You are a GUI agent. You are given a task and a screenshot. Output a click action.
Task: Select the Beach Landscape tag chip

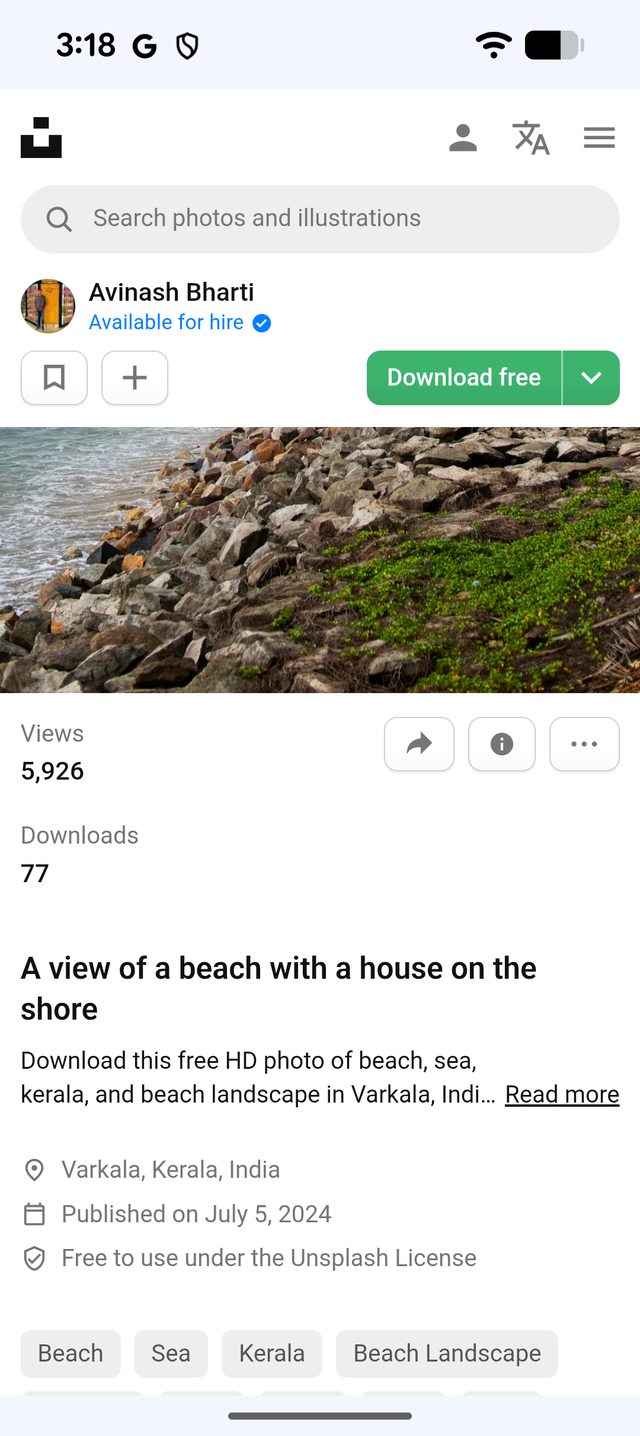pyautogui.click(x=447, y=1353)
